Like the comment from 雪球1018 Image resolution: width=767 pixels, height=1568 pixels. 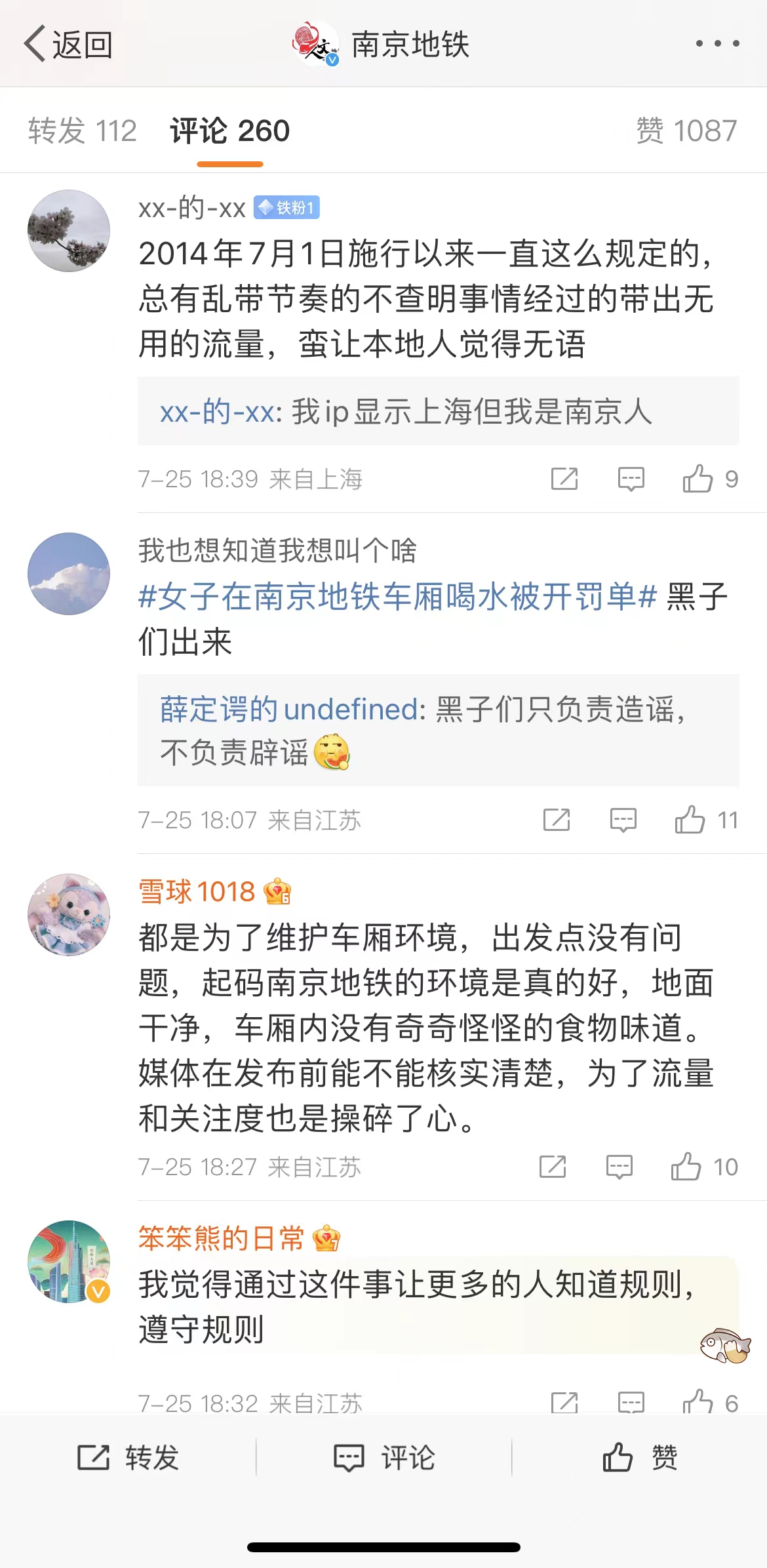tap(686, 1167)
